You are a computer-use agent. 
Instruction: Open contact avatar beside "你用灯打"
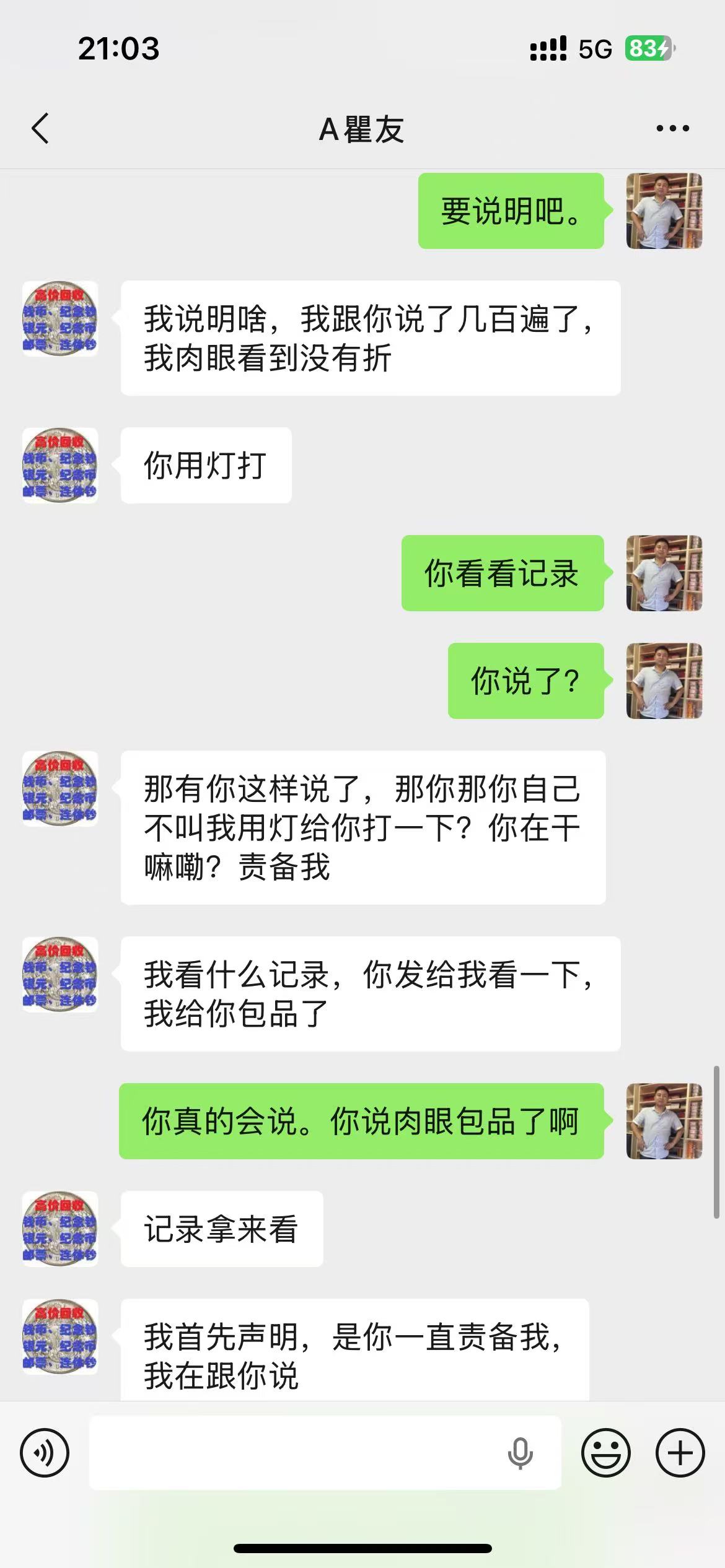[x=60, y=465]
